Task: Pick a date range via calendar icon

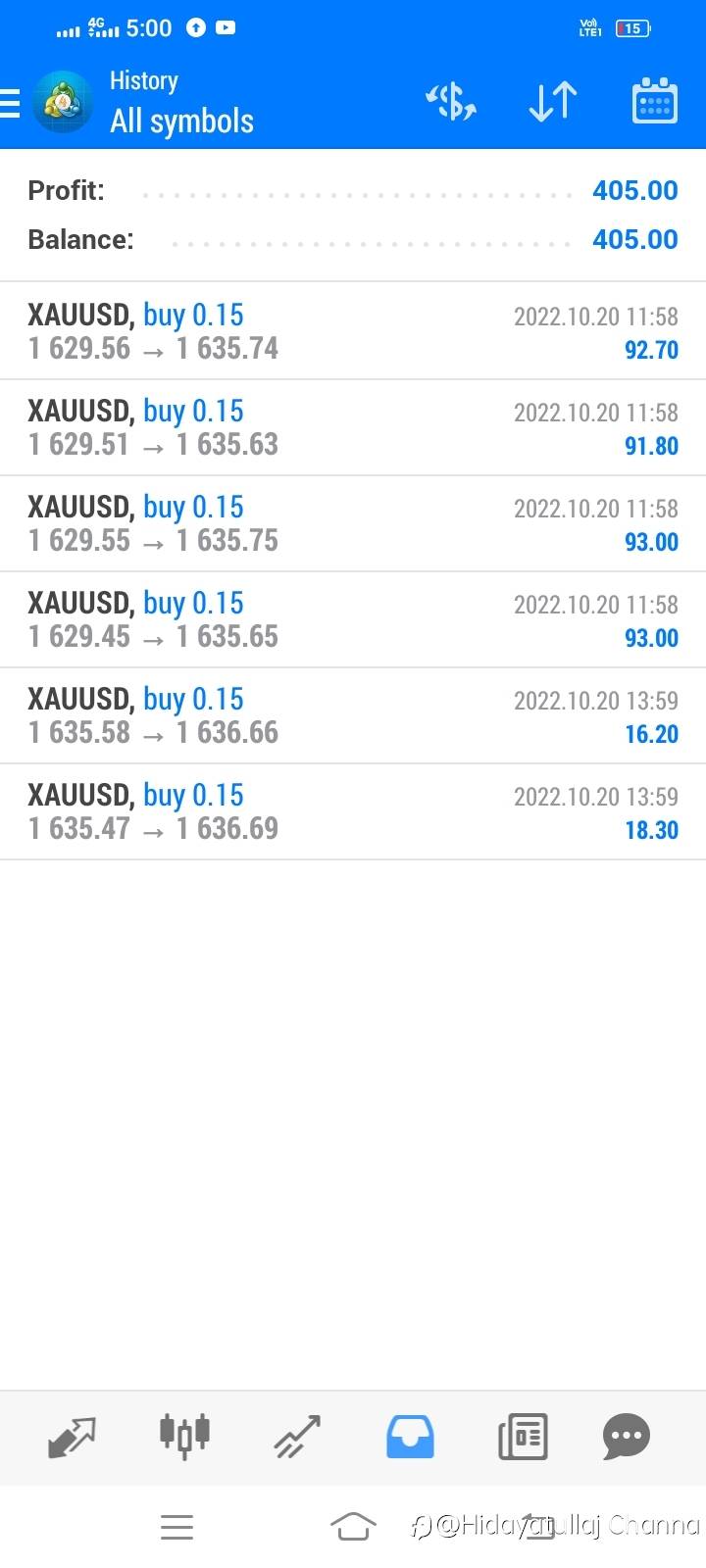Action: (x=654, y=102)
